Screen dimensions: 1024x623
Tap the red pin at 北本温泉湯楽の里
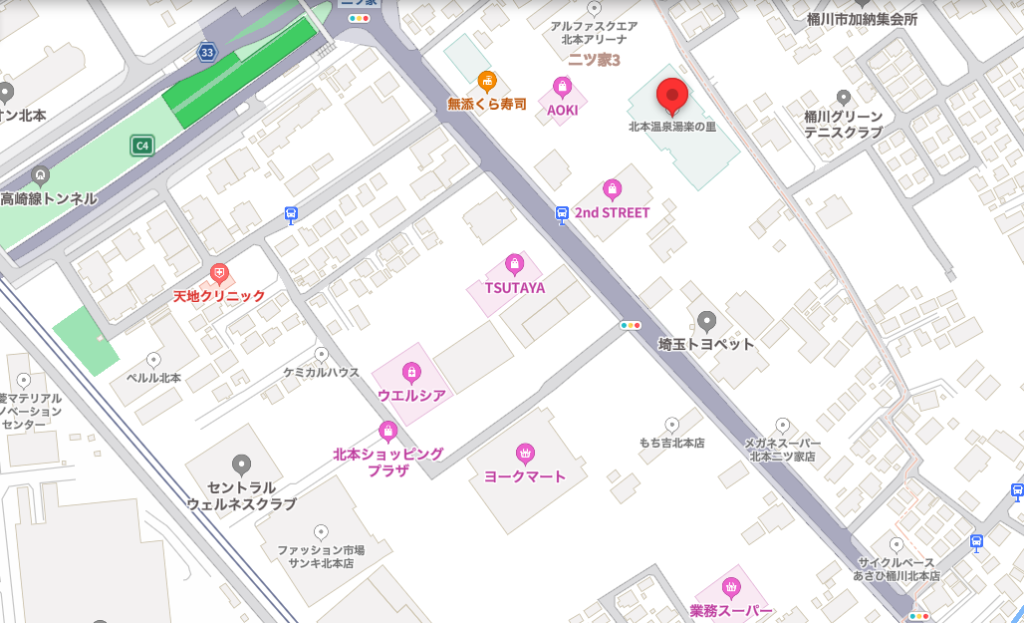(x=672, y=97)
